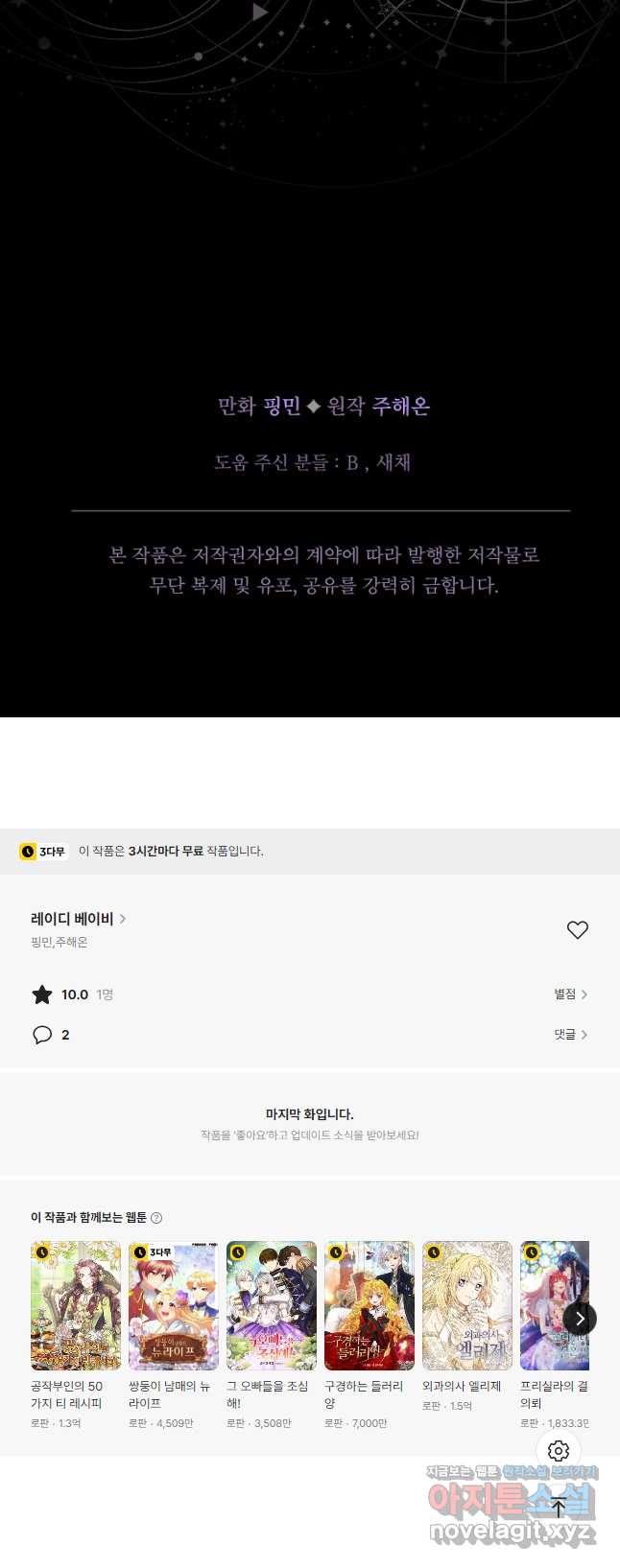Image resolution: width=620 pixels, height=1568 pixels.
Task: Jump back to top of page
Action: coord(559,1507)
